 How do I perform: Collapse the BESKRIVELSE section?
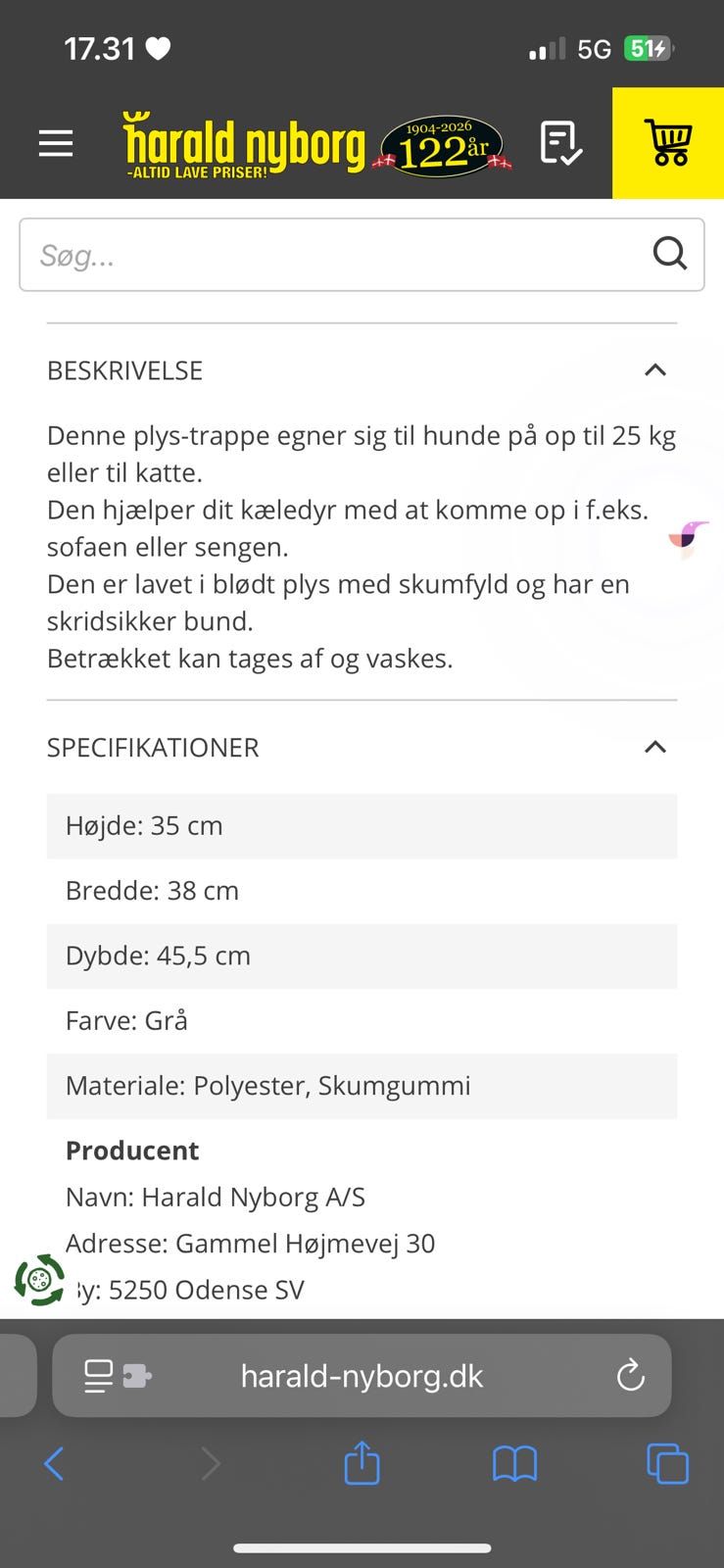[654, 369]
